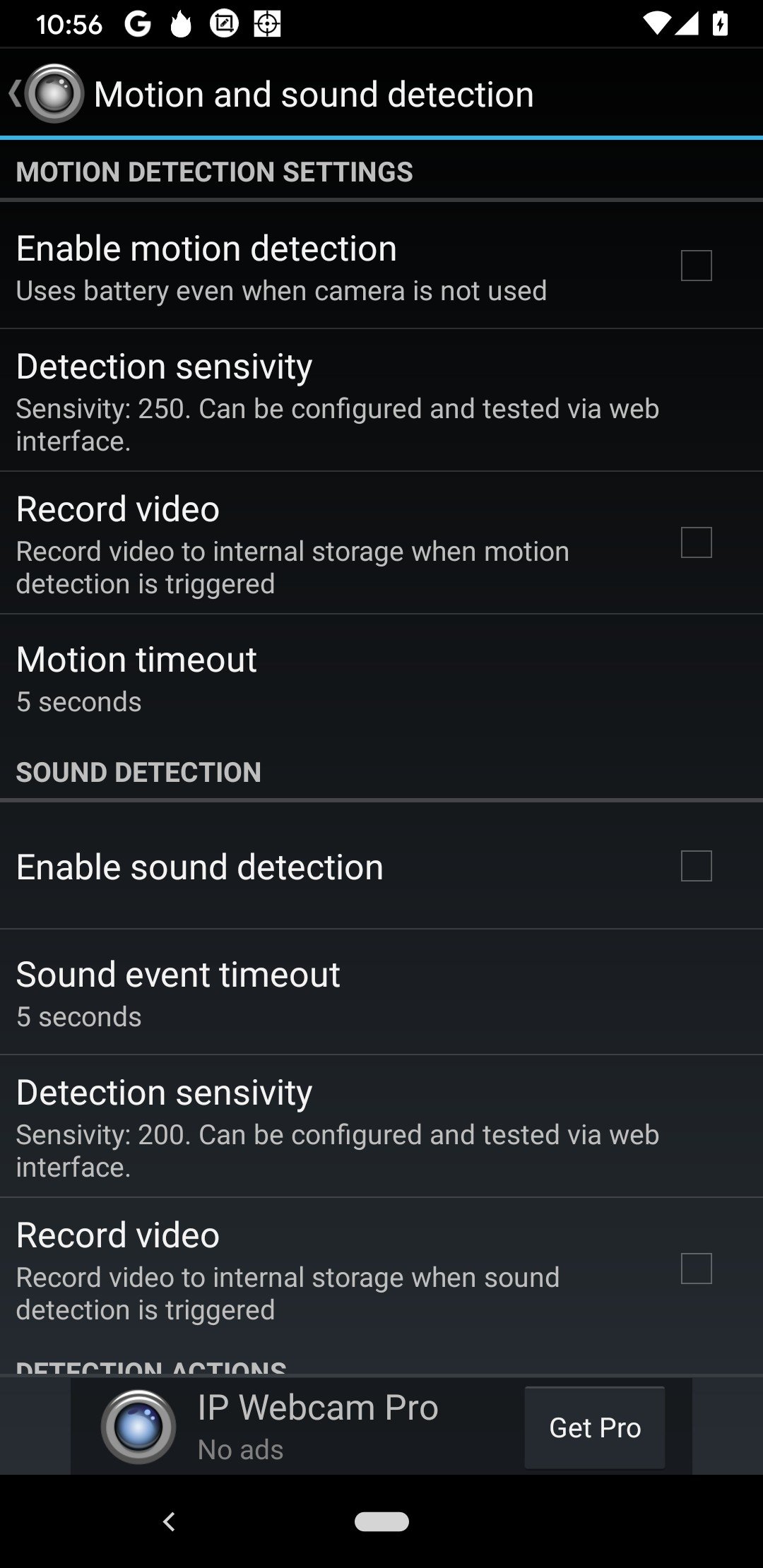Open Motion timeout setting
The image size is (763, 1568).
tap(381, 679)
